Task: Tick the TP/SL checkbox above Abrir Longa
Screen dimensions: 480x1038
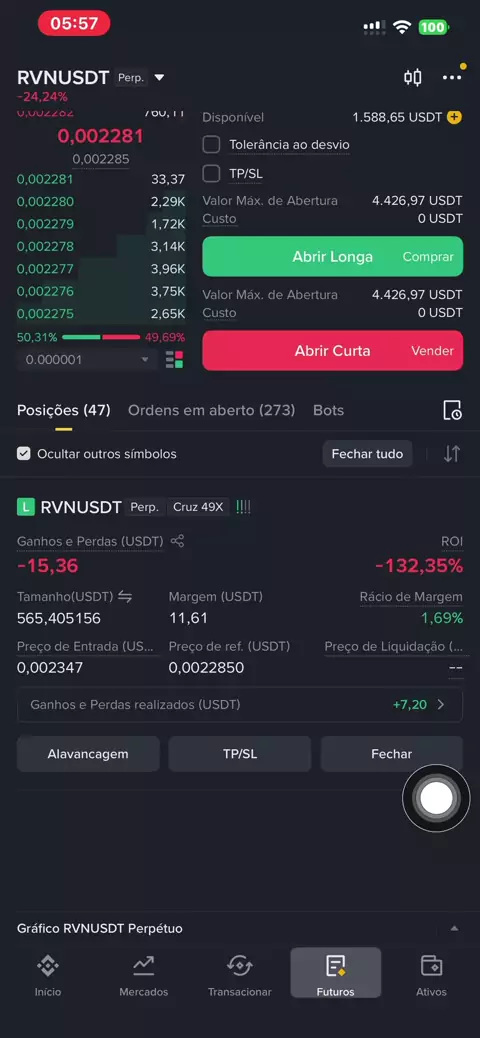Action: click(211, 173)
